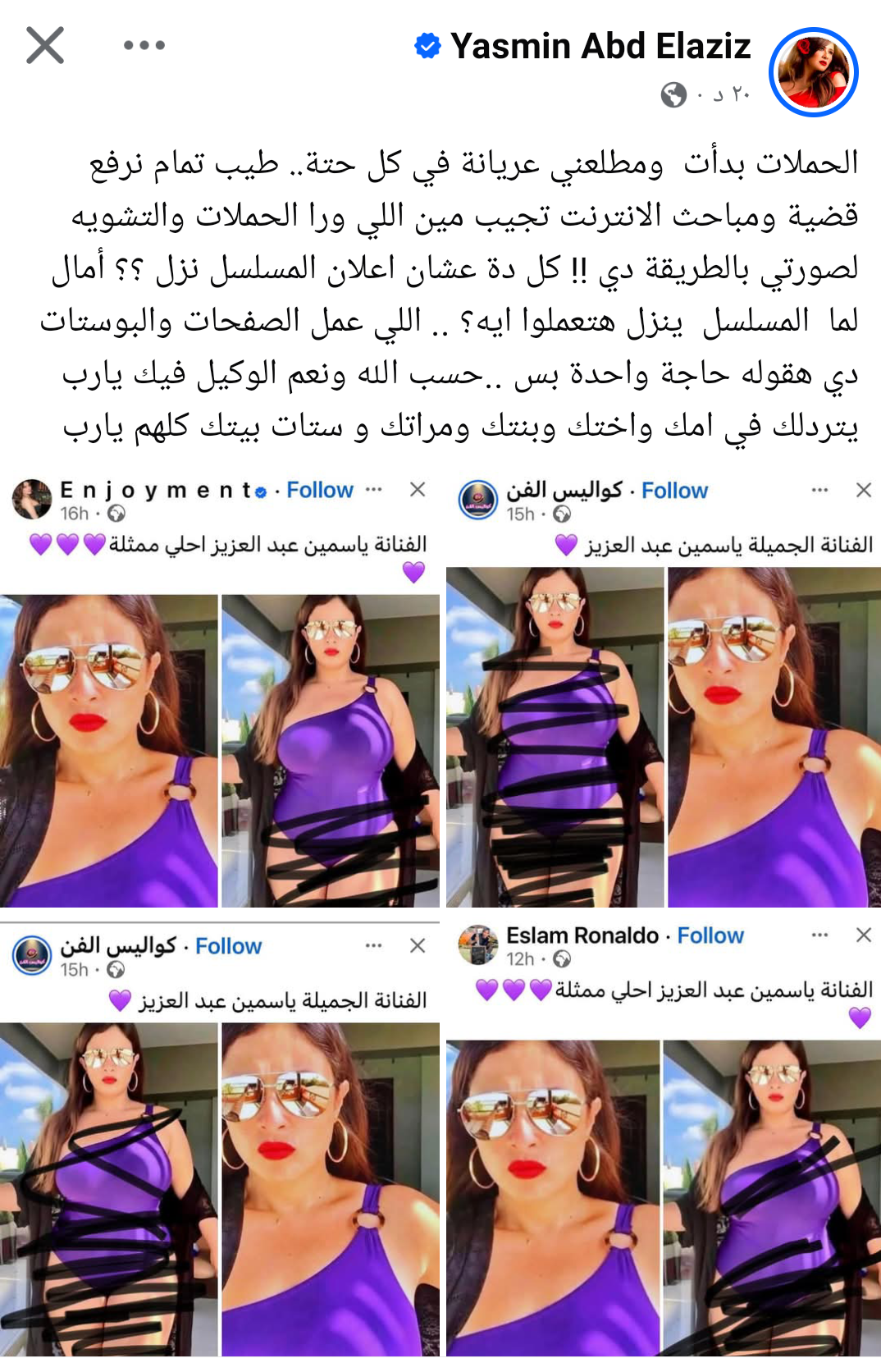Close the post view
The height and width of the screenshot is (1372, 881).
pyautogui.click(x=45, y=45)
